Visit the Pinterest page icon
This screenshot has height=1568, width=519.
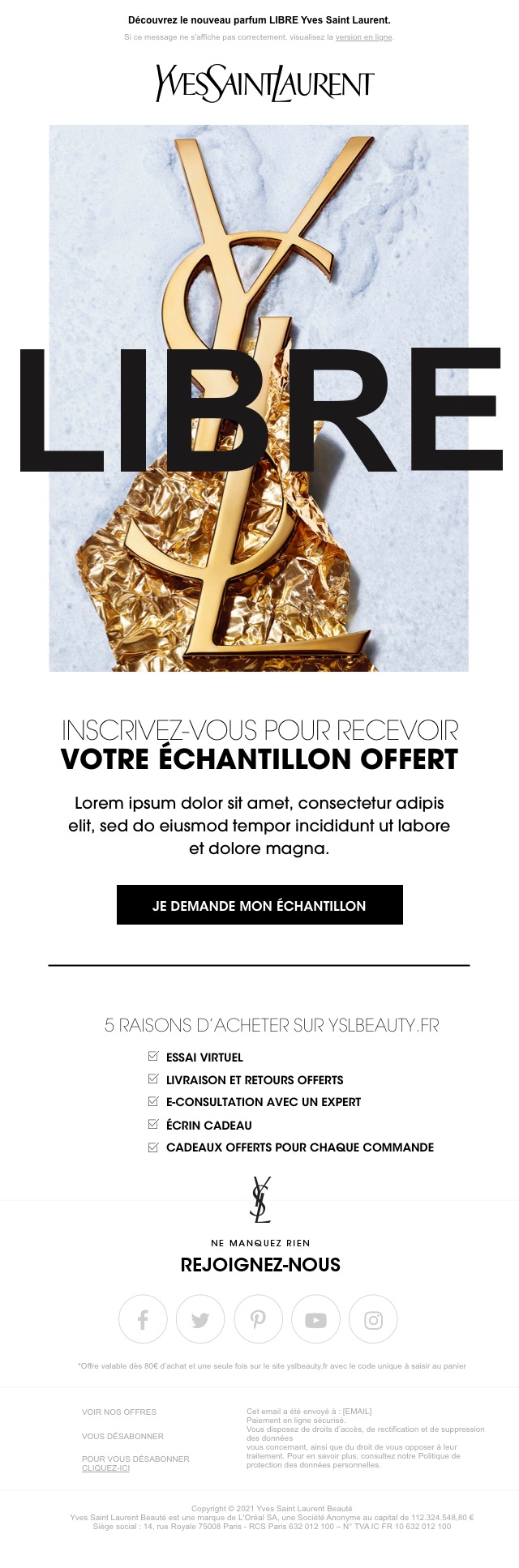258,1320
